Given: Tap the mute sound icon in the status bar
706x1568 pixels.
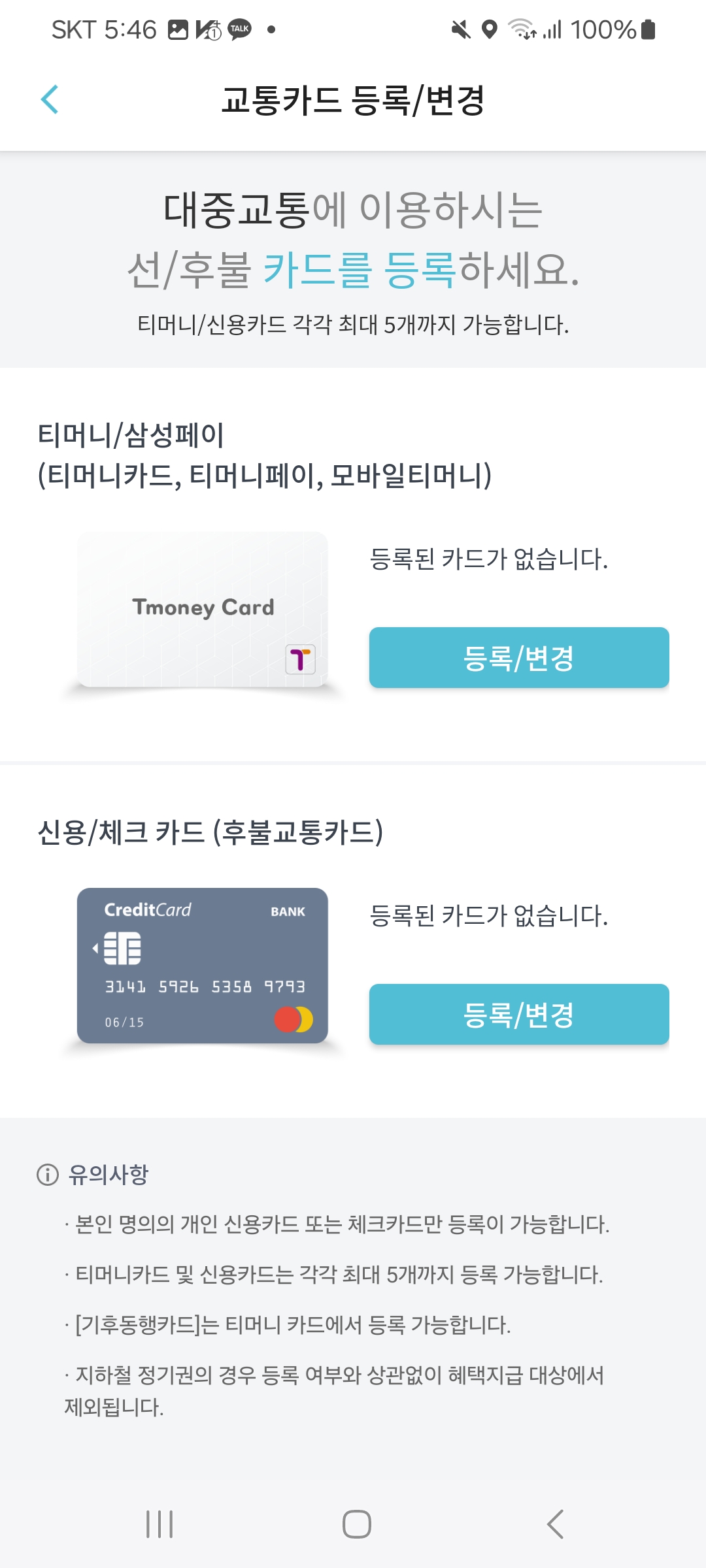Looking at the screenshot, I should (462, 29).
